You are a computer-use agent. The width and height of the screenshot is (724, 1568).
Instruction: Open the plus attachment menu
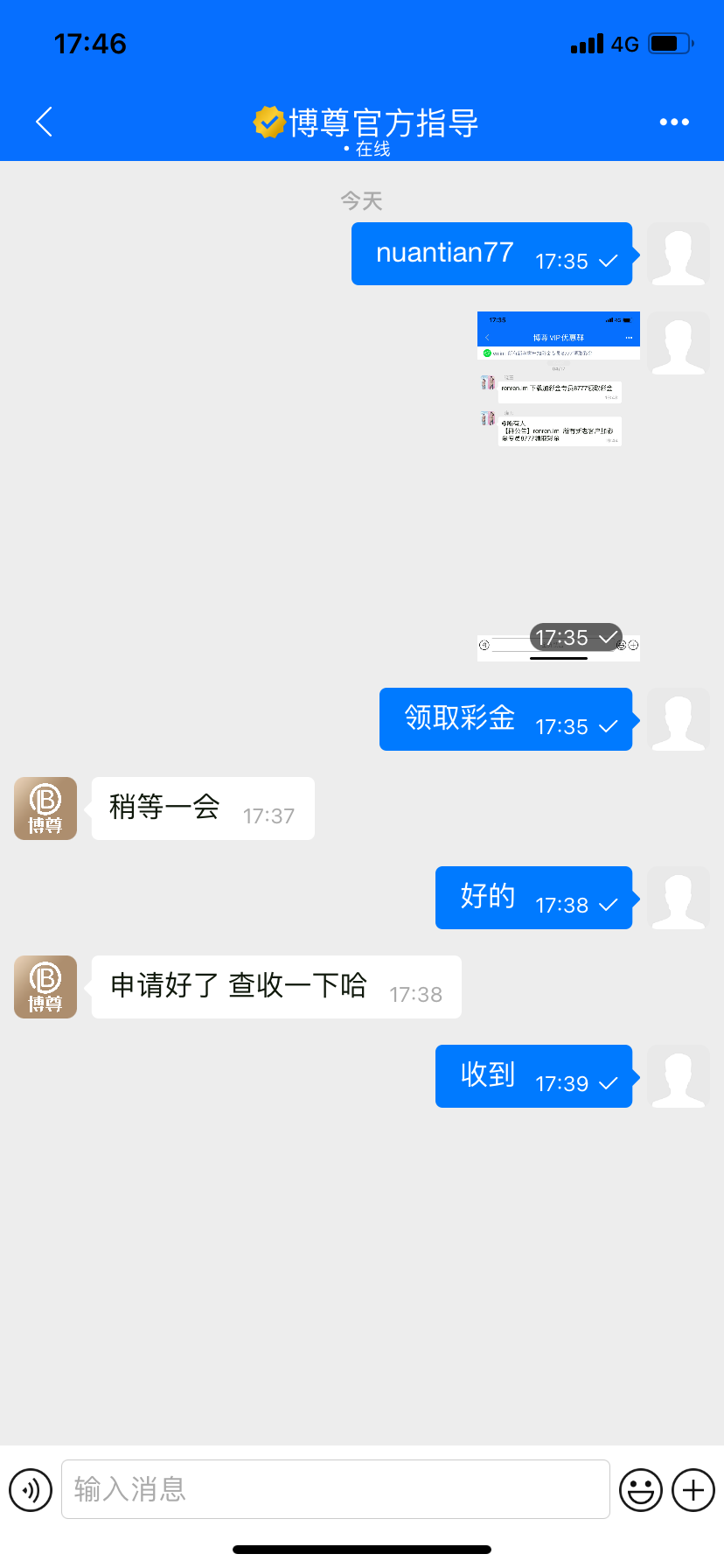(x=693, y=1488)
